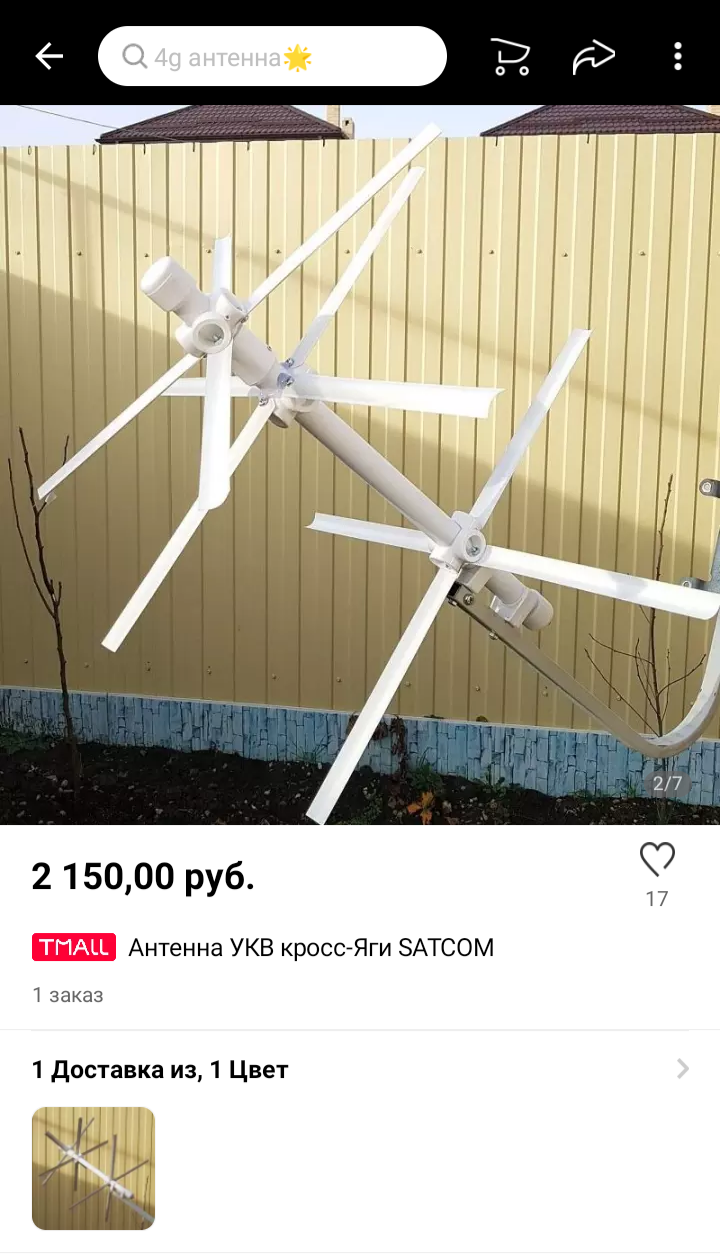This screenshot has width=720, height=1258.
Task: Open the shopping cart
Action: coord(511,57)
